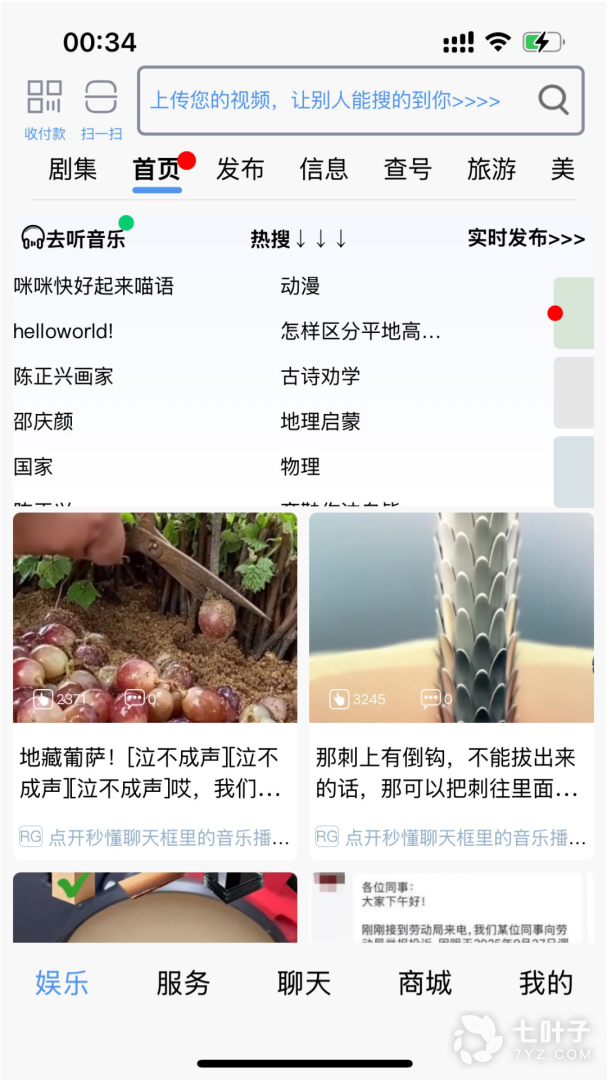Switch to 服务 in the bottom bar
Viewport: 607px width, 1080px height.
click(183, 983)
